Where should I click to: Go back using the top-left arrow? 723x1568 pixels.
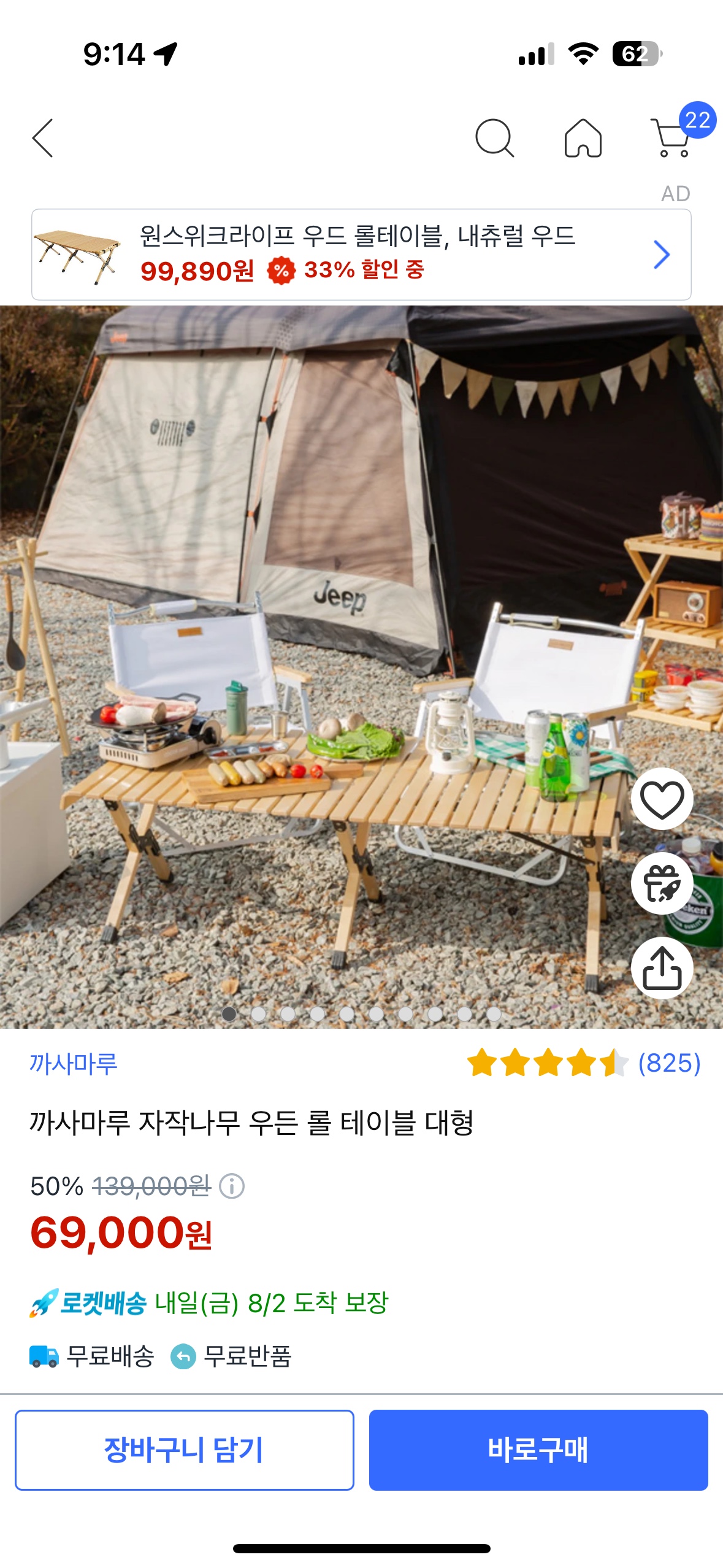pos(43,138)
